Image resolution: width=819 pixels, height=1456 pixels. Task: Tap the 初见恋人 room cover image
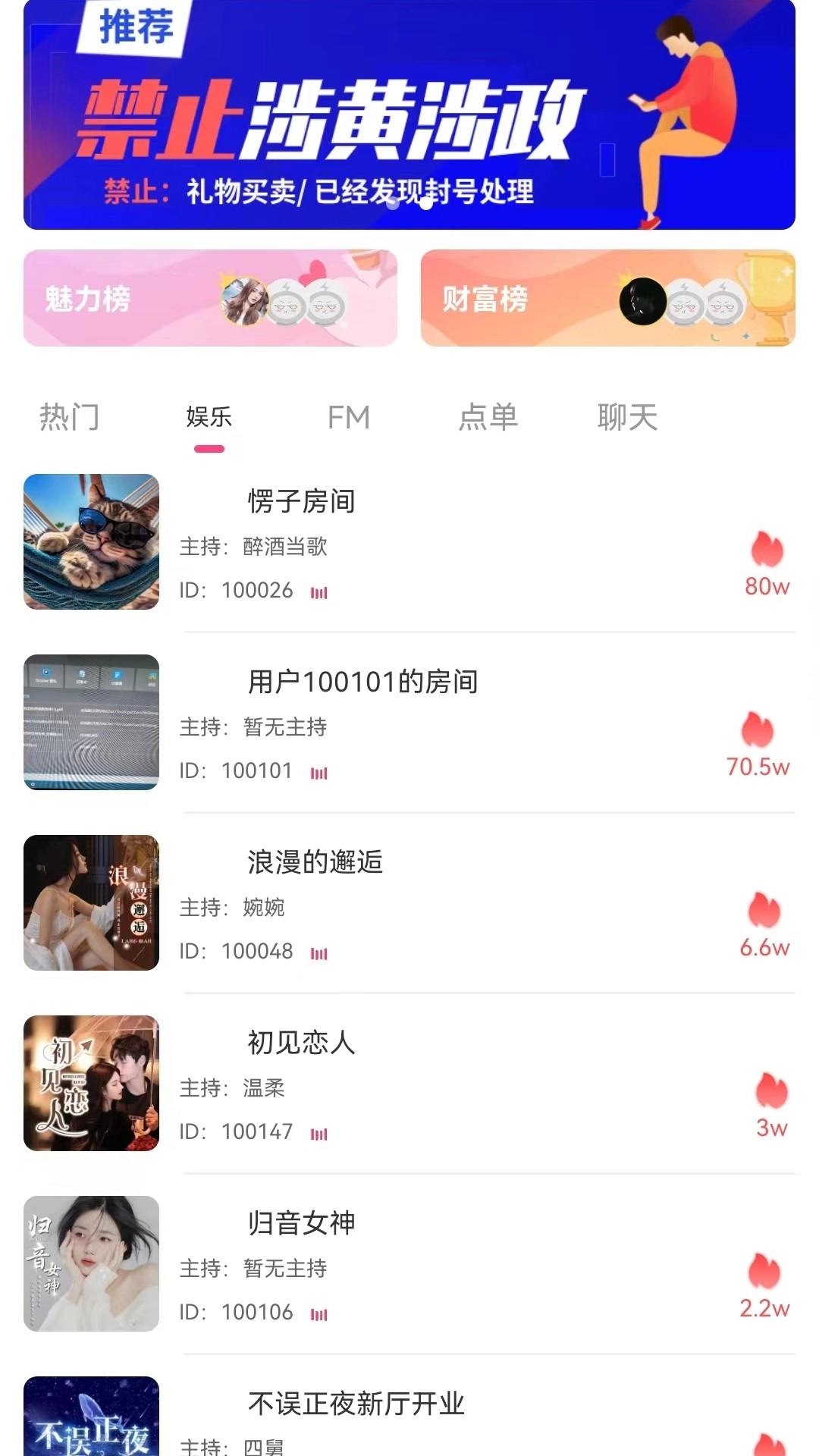point(91,1084)
